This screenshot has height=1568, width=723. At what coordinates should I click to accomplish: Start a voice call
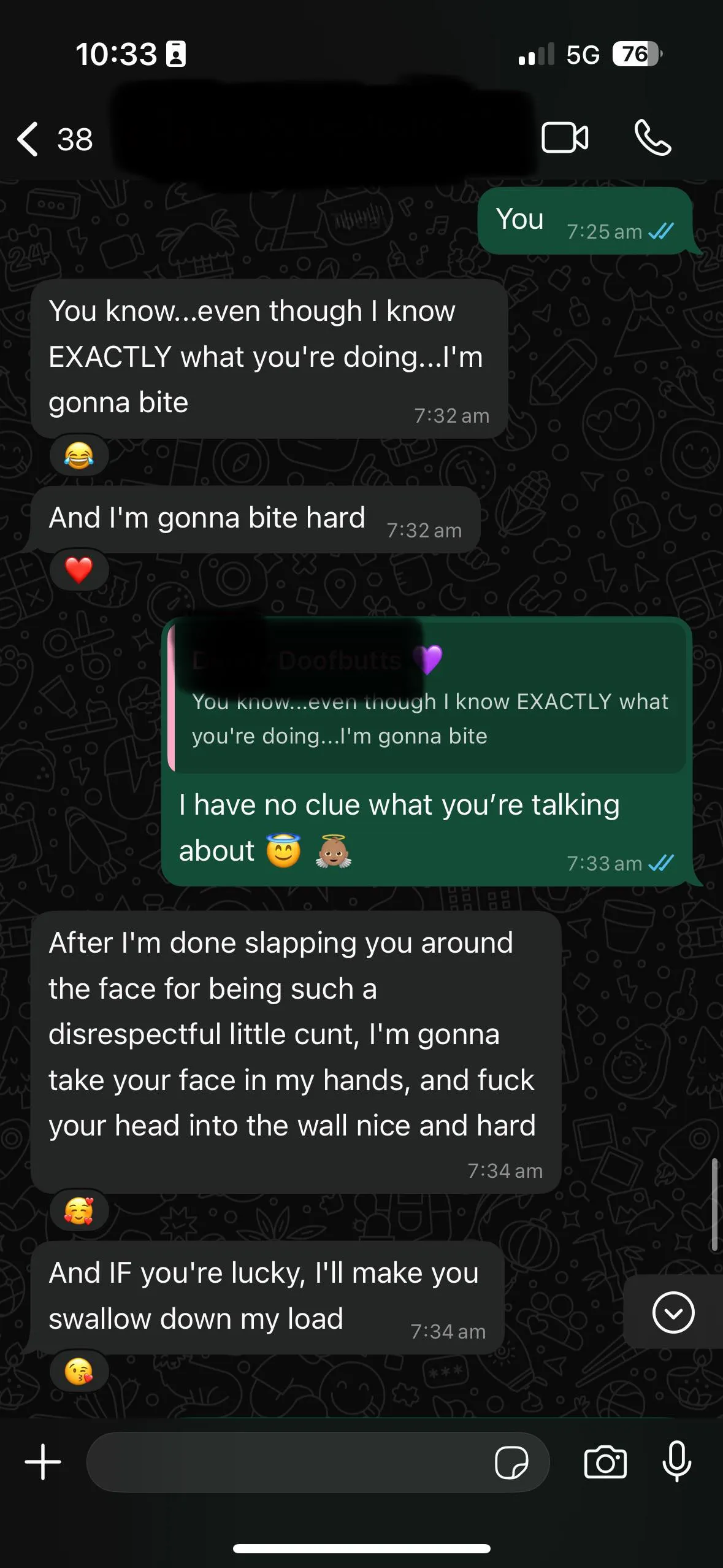click(x=652, y=137)
